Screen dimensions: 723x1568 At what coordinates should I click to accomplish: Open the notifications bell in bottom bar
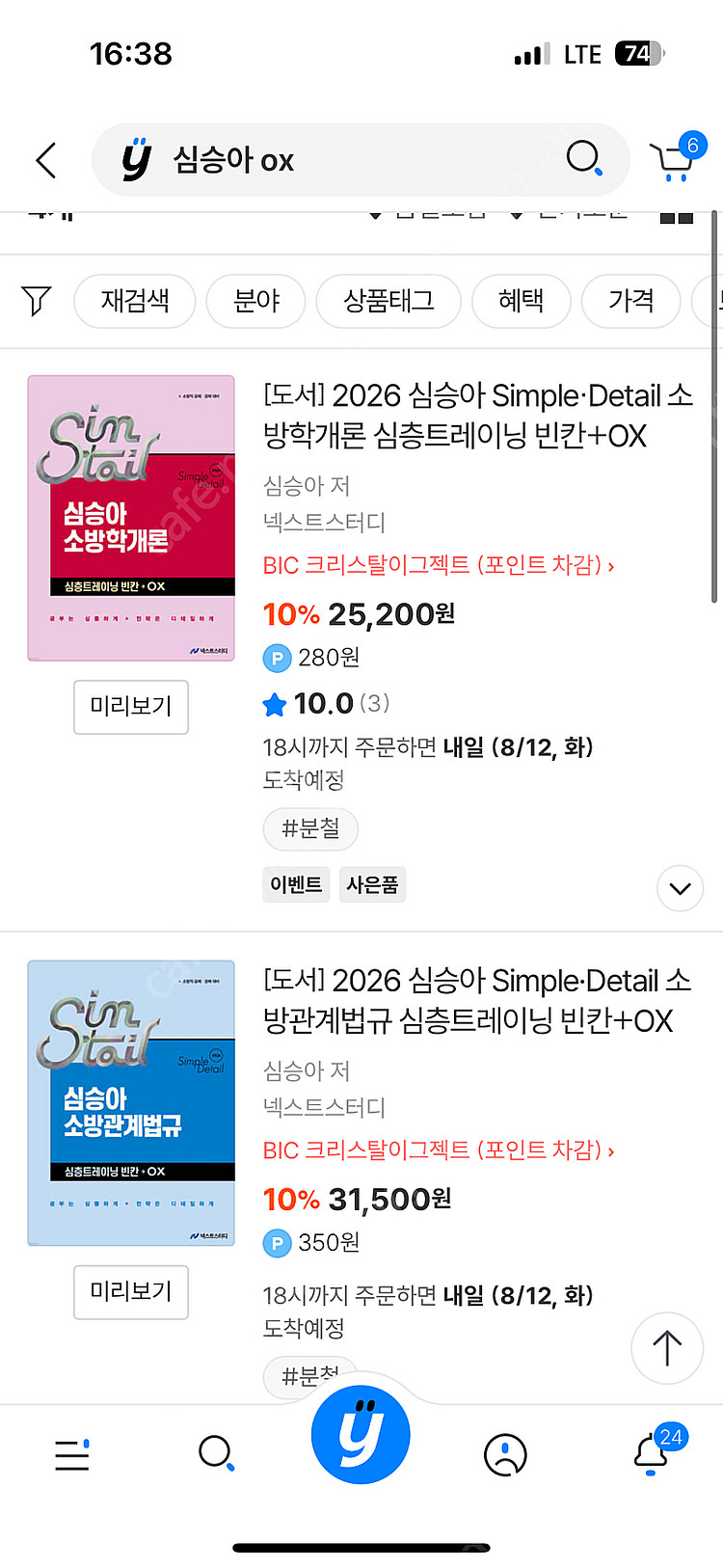(x=651, y=1454)
